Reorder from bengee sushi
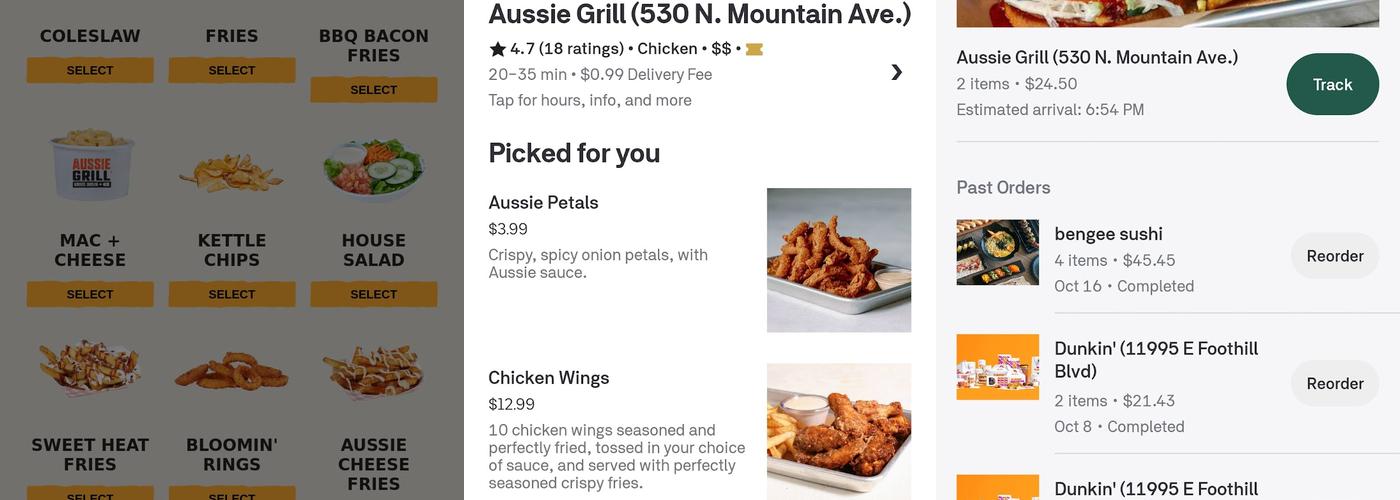The height and width of the screenshot is (500, 1400). click(1334, 256)
